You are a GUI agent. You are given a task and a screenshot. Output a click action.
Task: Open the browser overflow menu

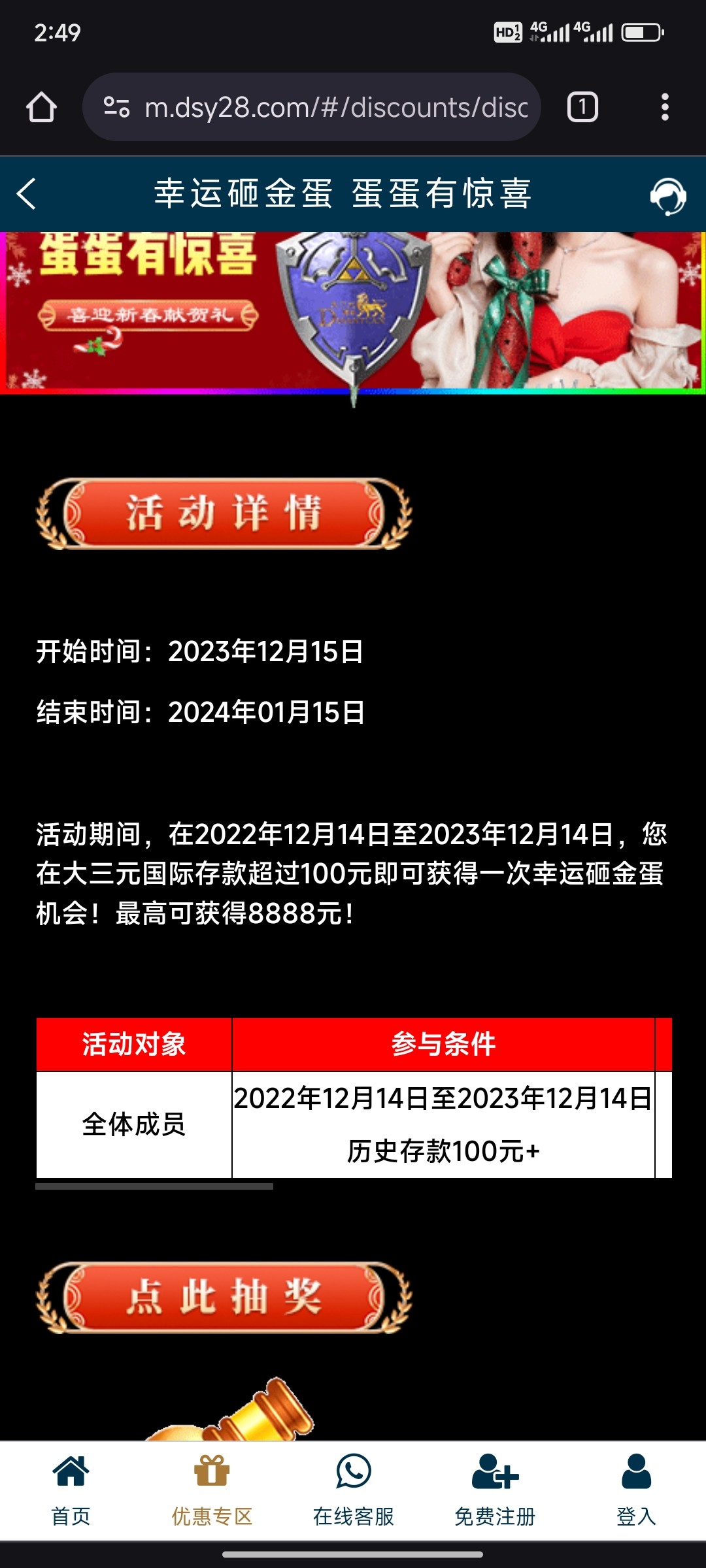[x=665, y=107]
